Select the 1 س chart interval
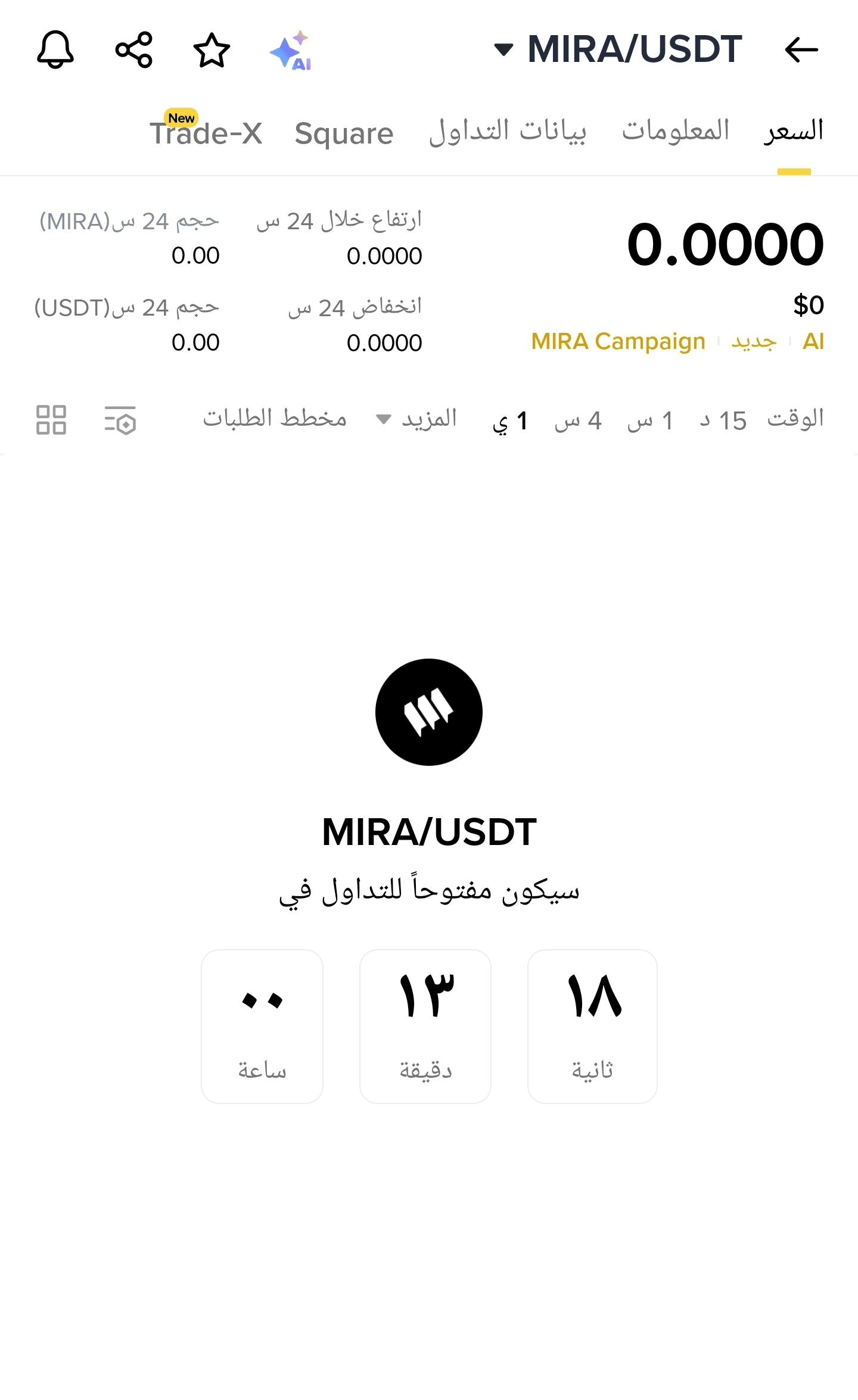This screenshot has width=858, height=1400. [650, 420]
